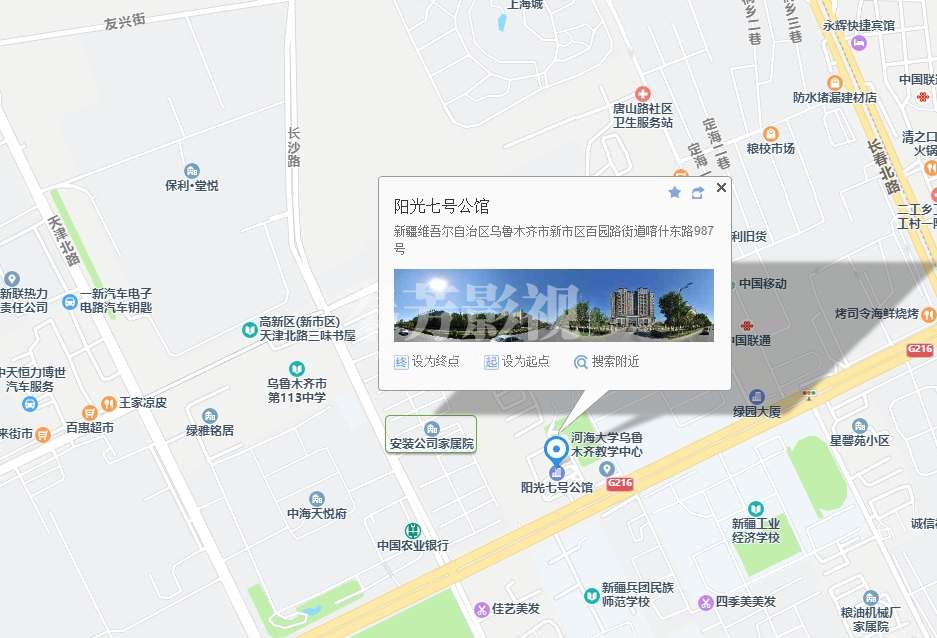Open the 乌鲁木齐市第113中学 point of interest

pos(296,369)
